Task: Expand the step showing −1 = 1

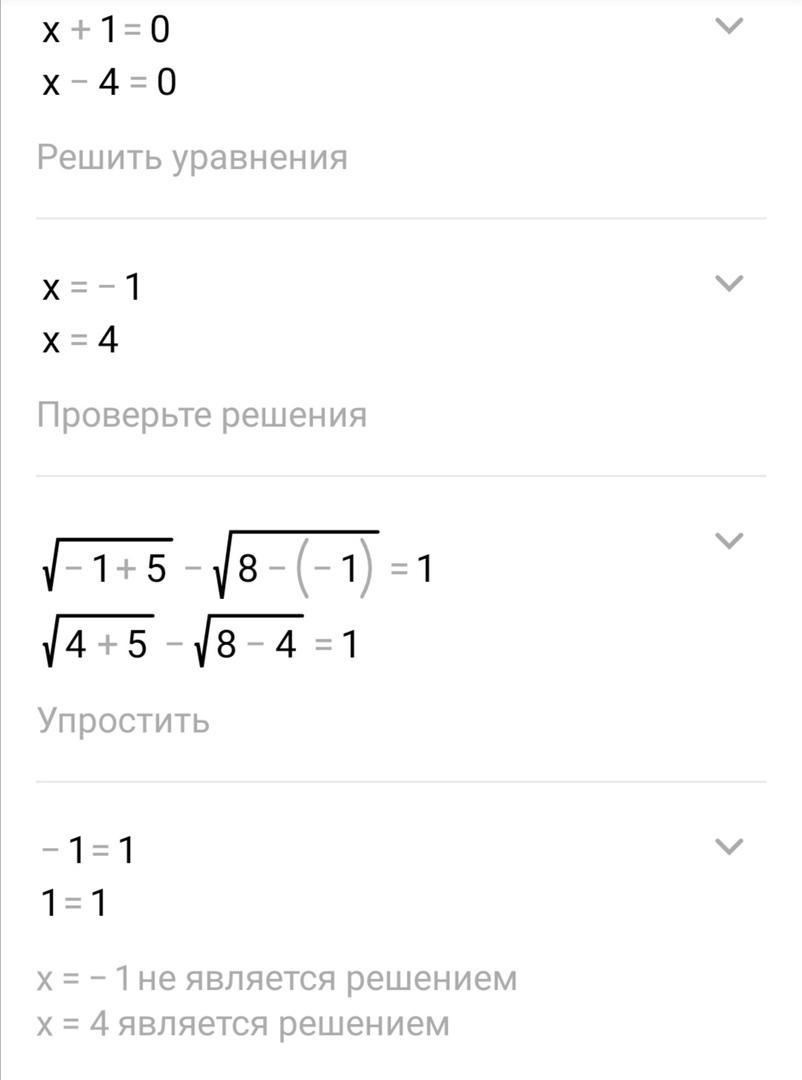Action: (x=730, y=846)
